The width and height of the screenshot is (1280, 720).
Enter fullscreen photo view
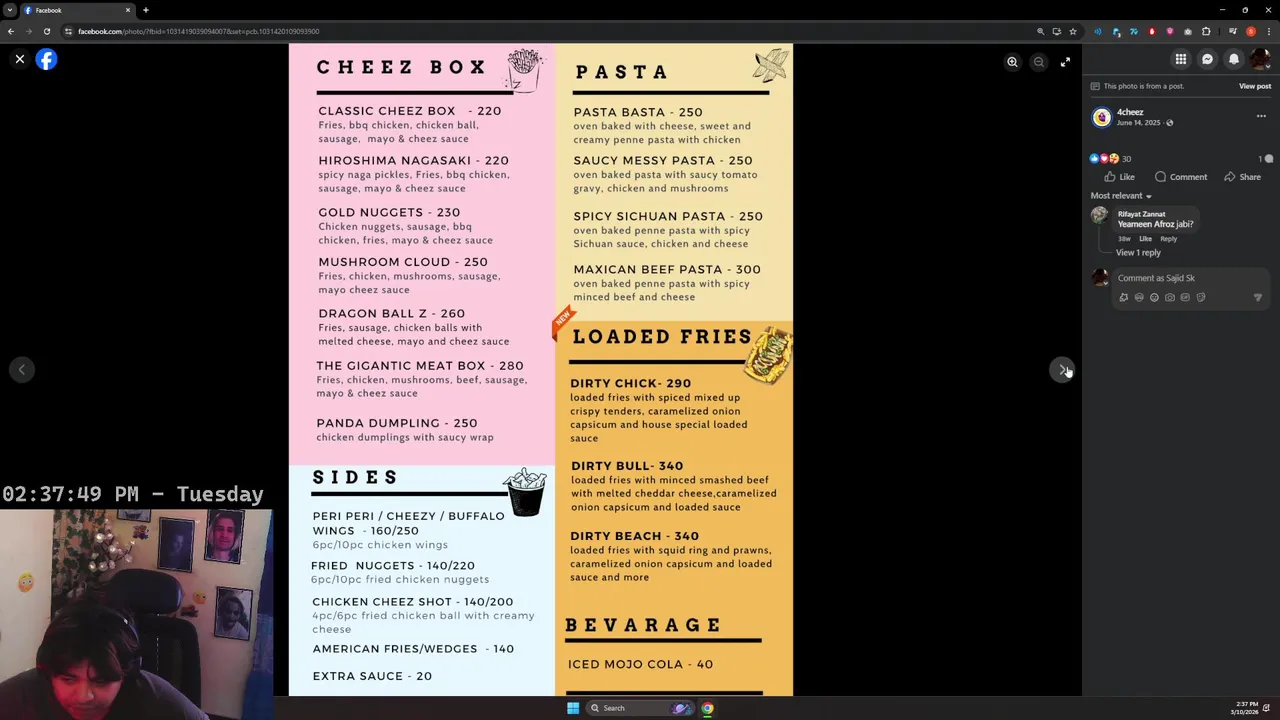point(1065,62)
